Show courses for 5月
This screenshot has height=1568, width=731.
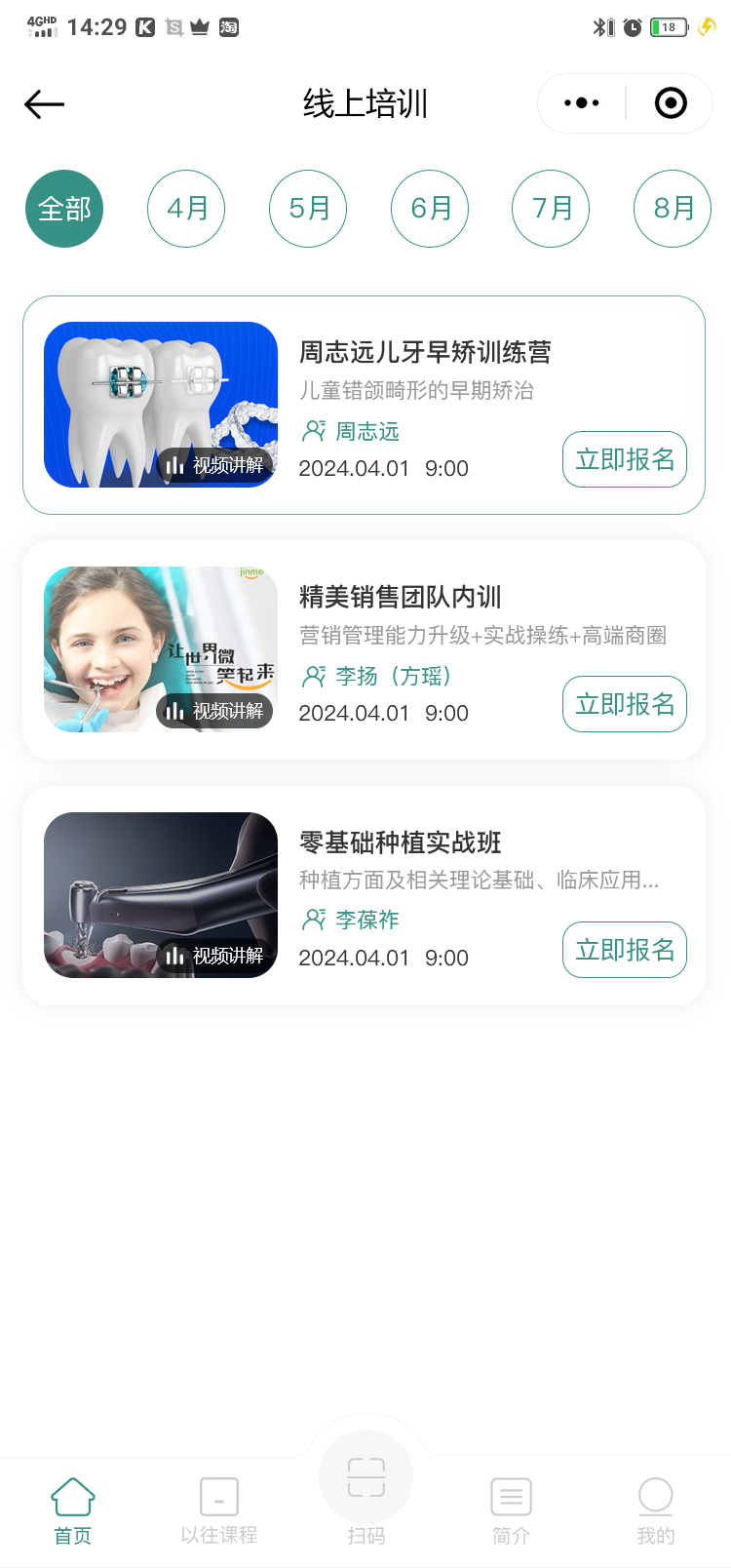[308, 209]
